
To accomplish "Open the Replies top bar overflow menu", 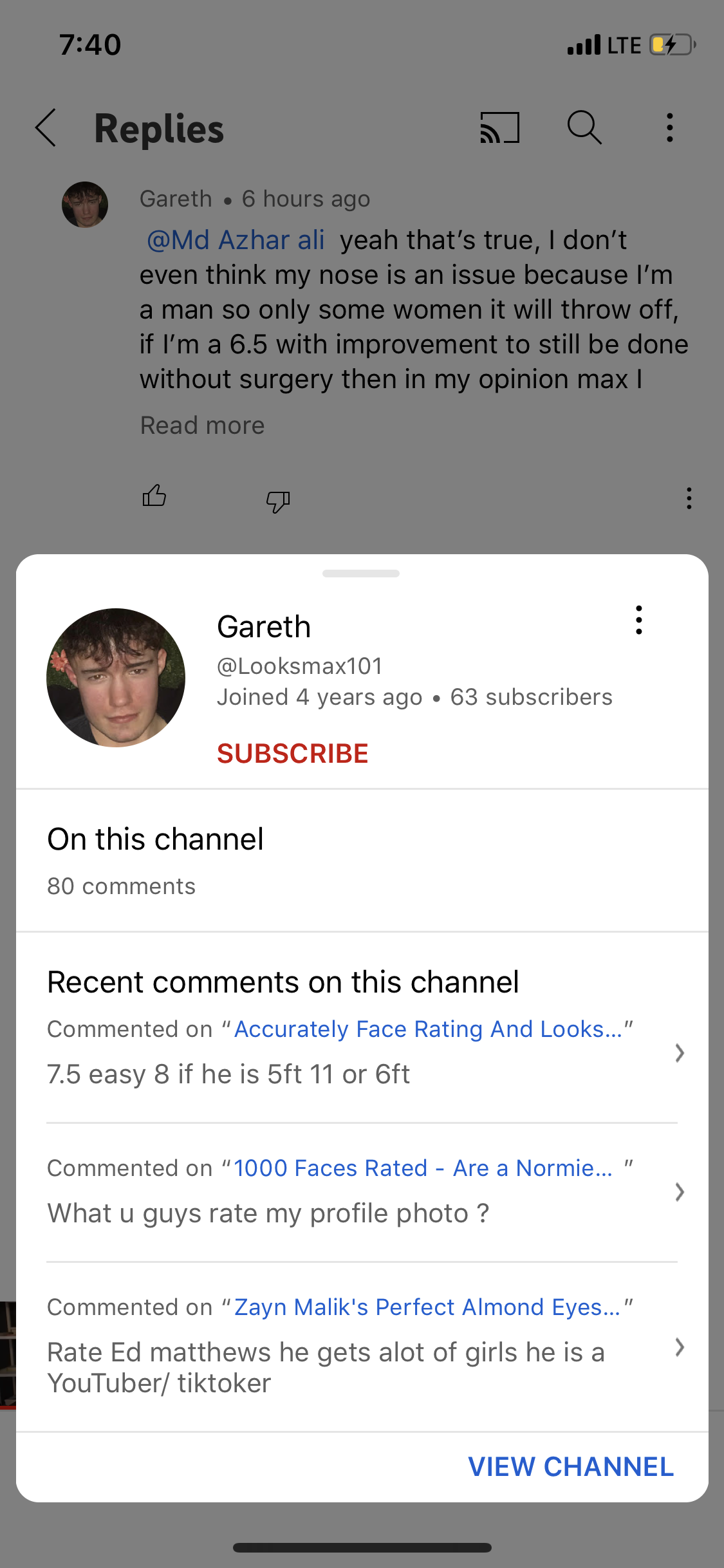I will [670, 127].
